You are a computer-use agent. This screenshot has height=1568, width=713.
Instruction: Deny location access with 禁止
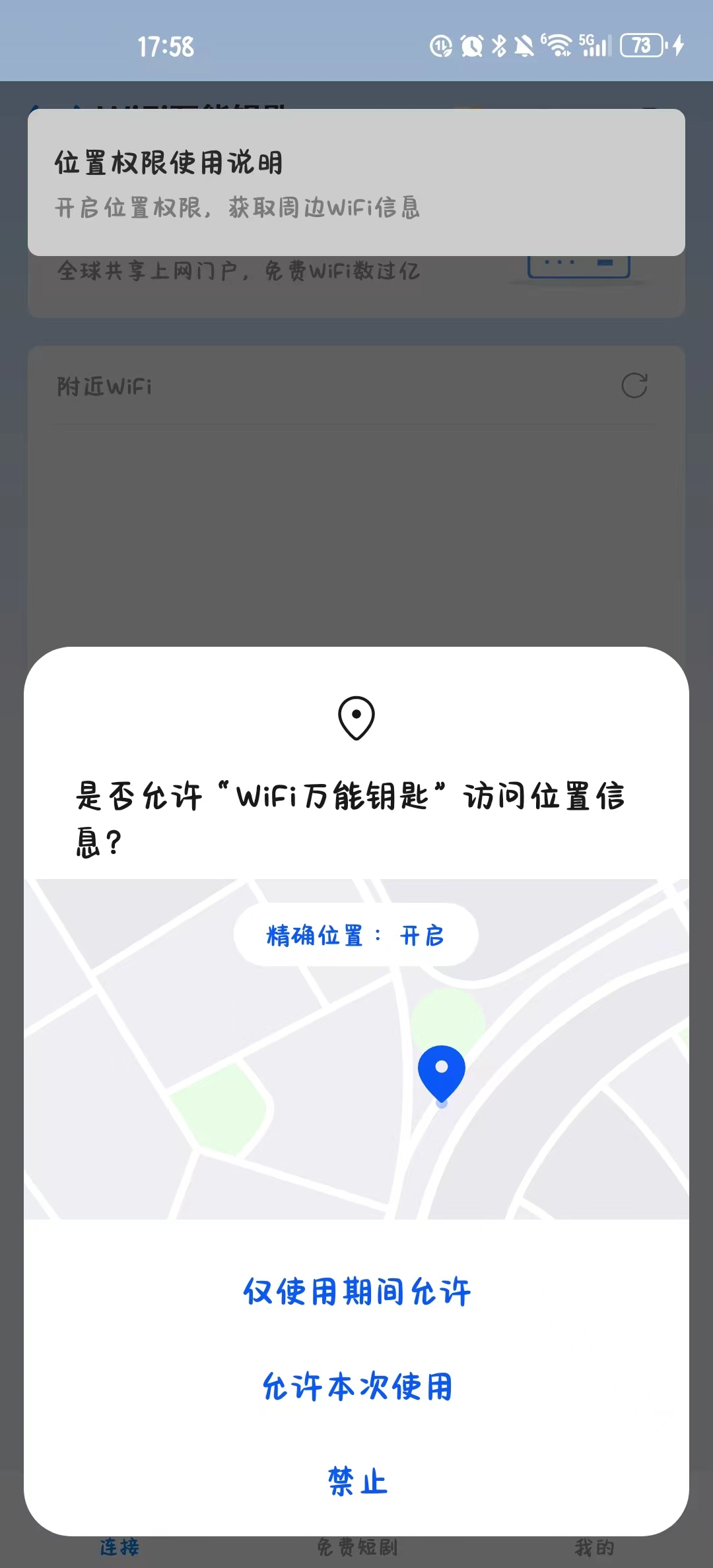click(x=356, y=1482)
